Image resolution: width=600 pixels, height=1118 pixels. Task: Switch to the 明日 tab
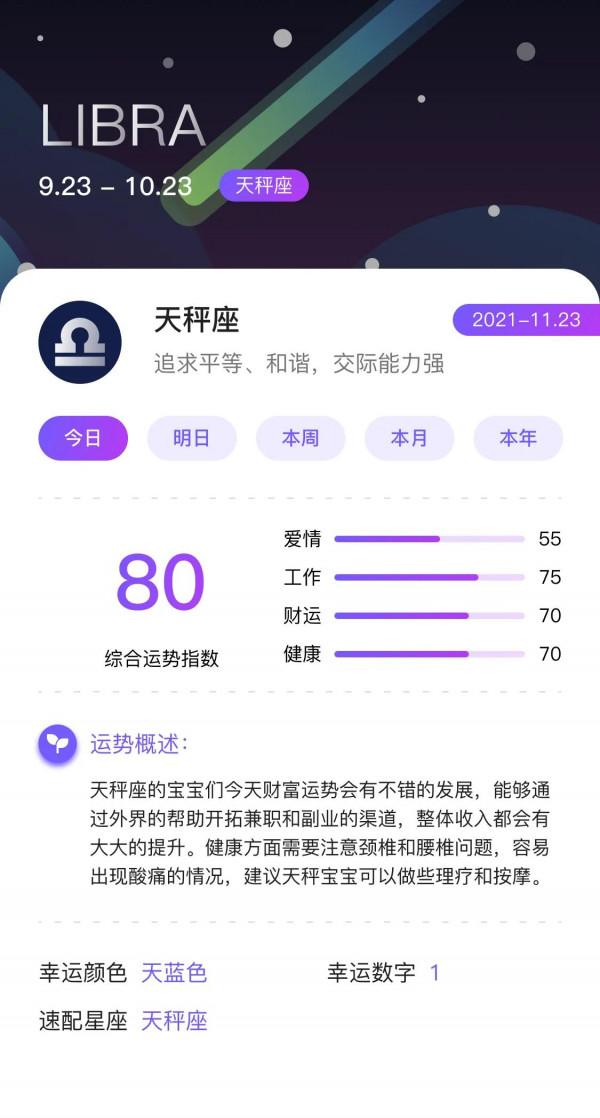[x=191, y=438]
